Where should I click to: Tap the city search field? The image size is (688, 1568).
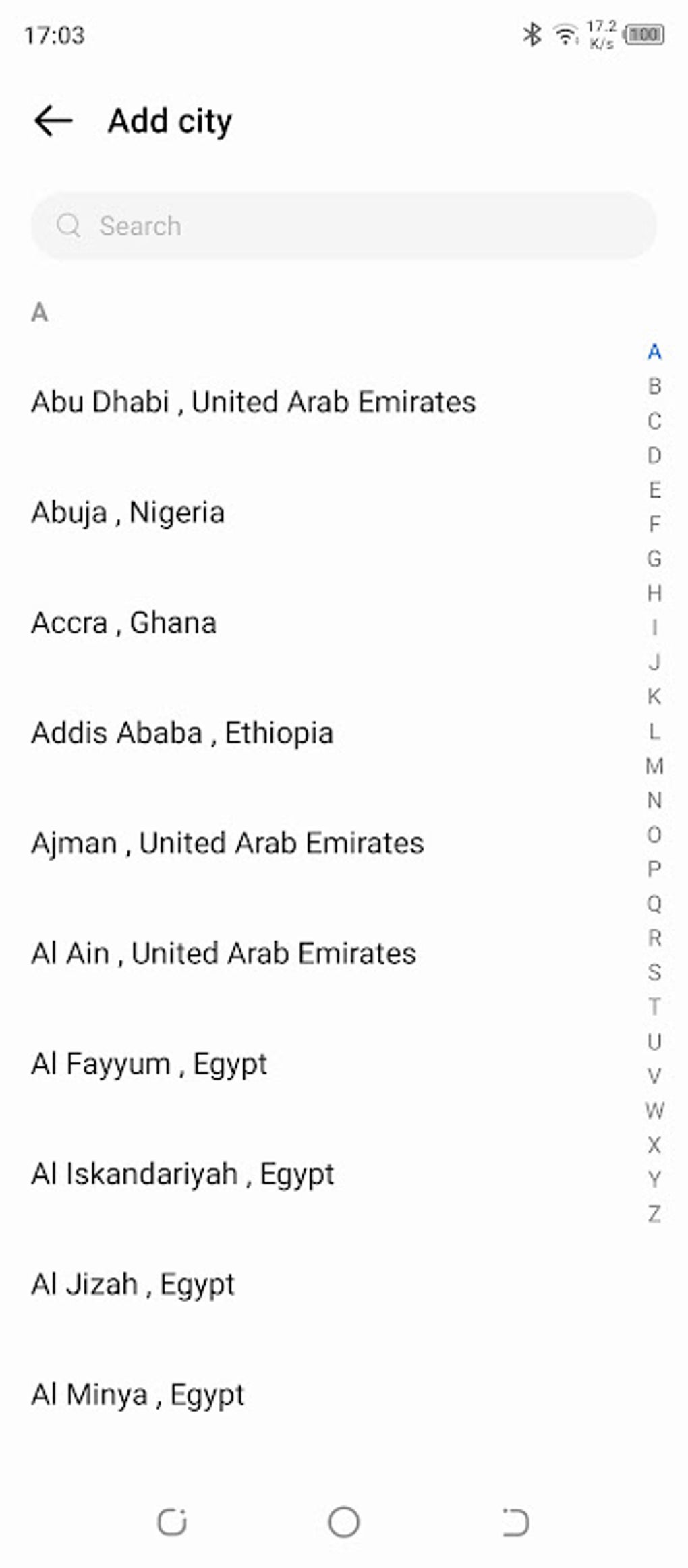pos(344,226)
